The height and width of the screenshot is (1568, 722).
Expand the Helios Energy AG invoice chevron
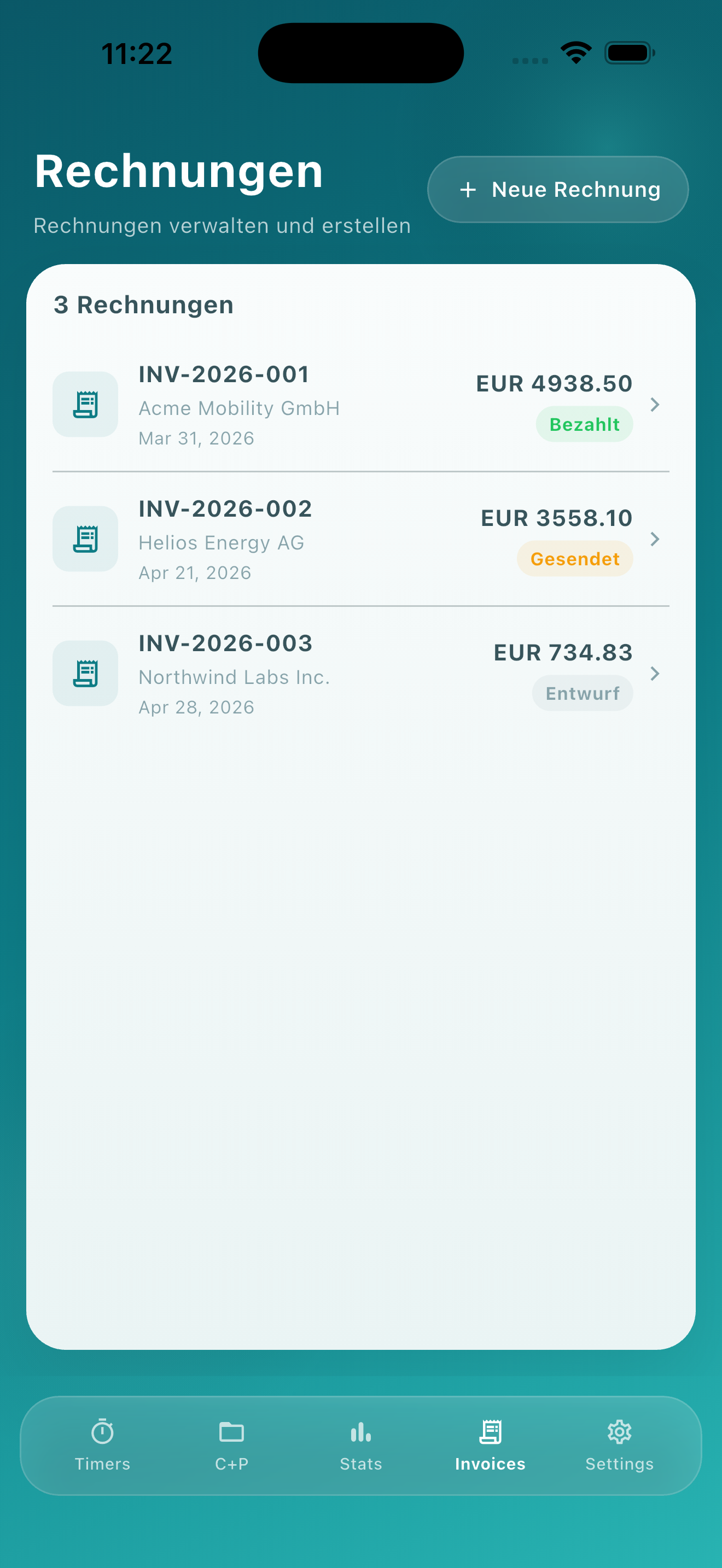(x=654, y=539)
